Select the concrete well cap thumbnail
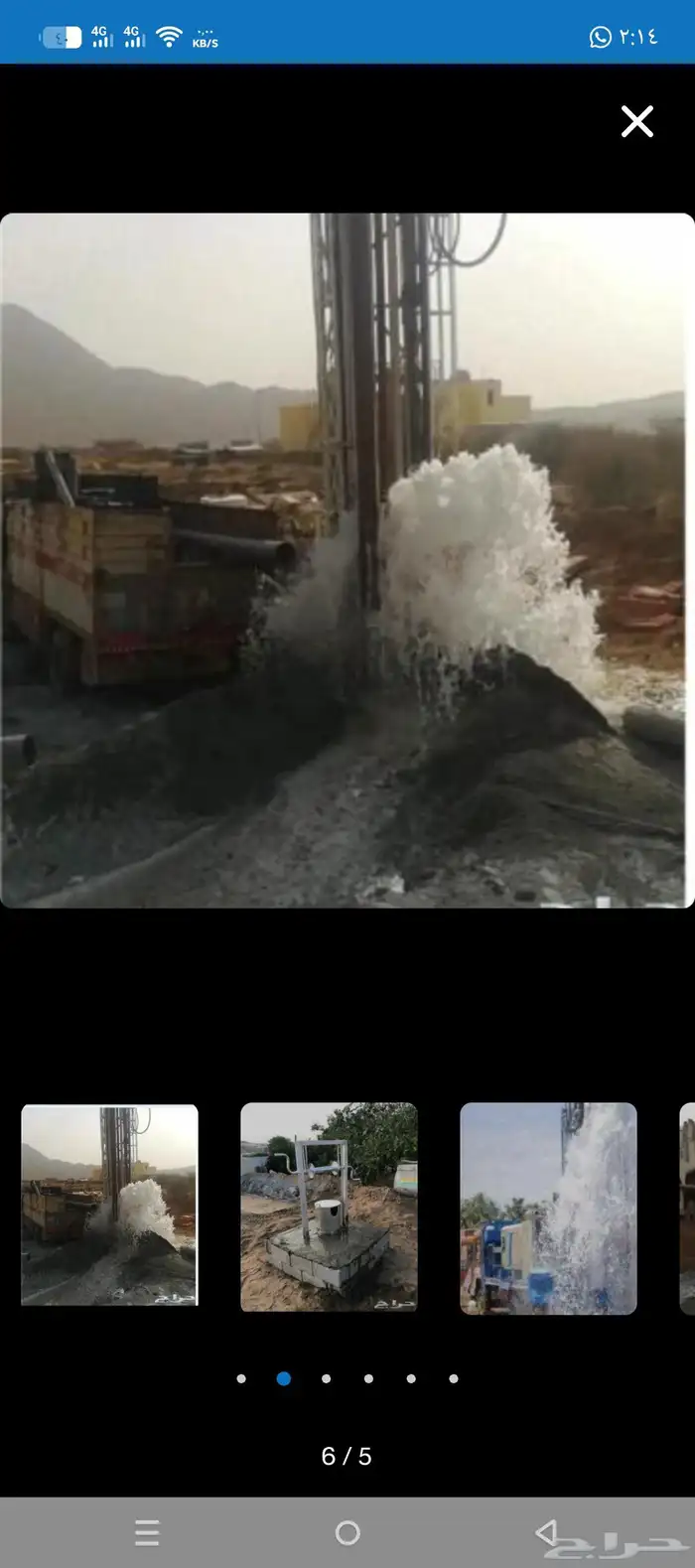The height and width of the screenshot is (1568, 695). (x=329, y=1207)
